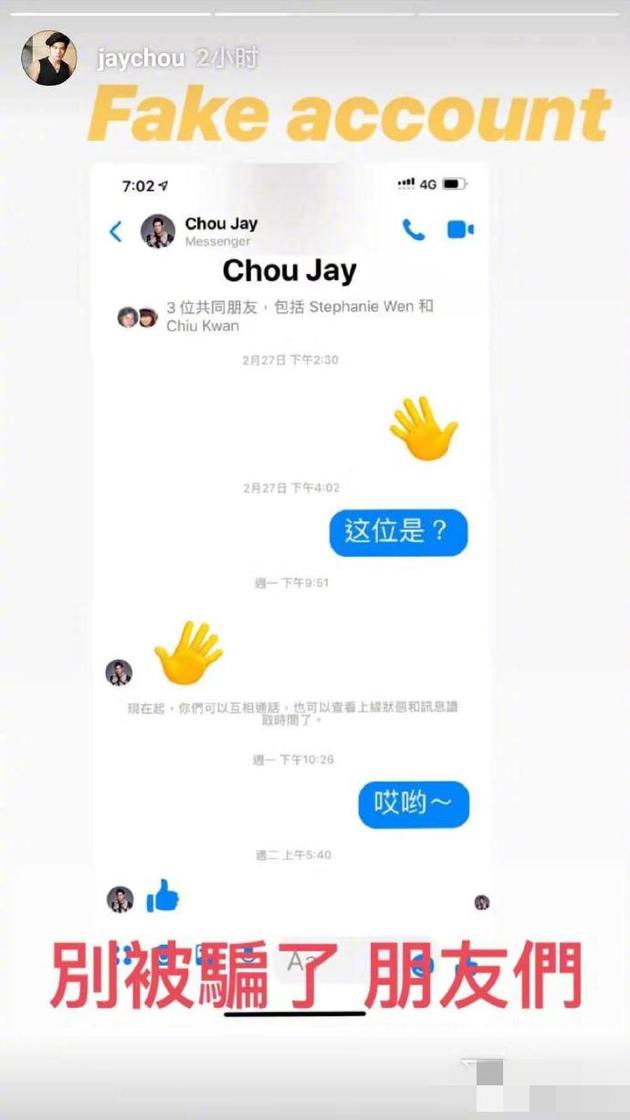Image resolution: width=630 pixels, height=1120 pixels.
Task: Open jaychou's profile picture
Action: pyautogui.click(x=49, y=58)
